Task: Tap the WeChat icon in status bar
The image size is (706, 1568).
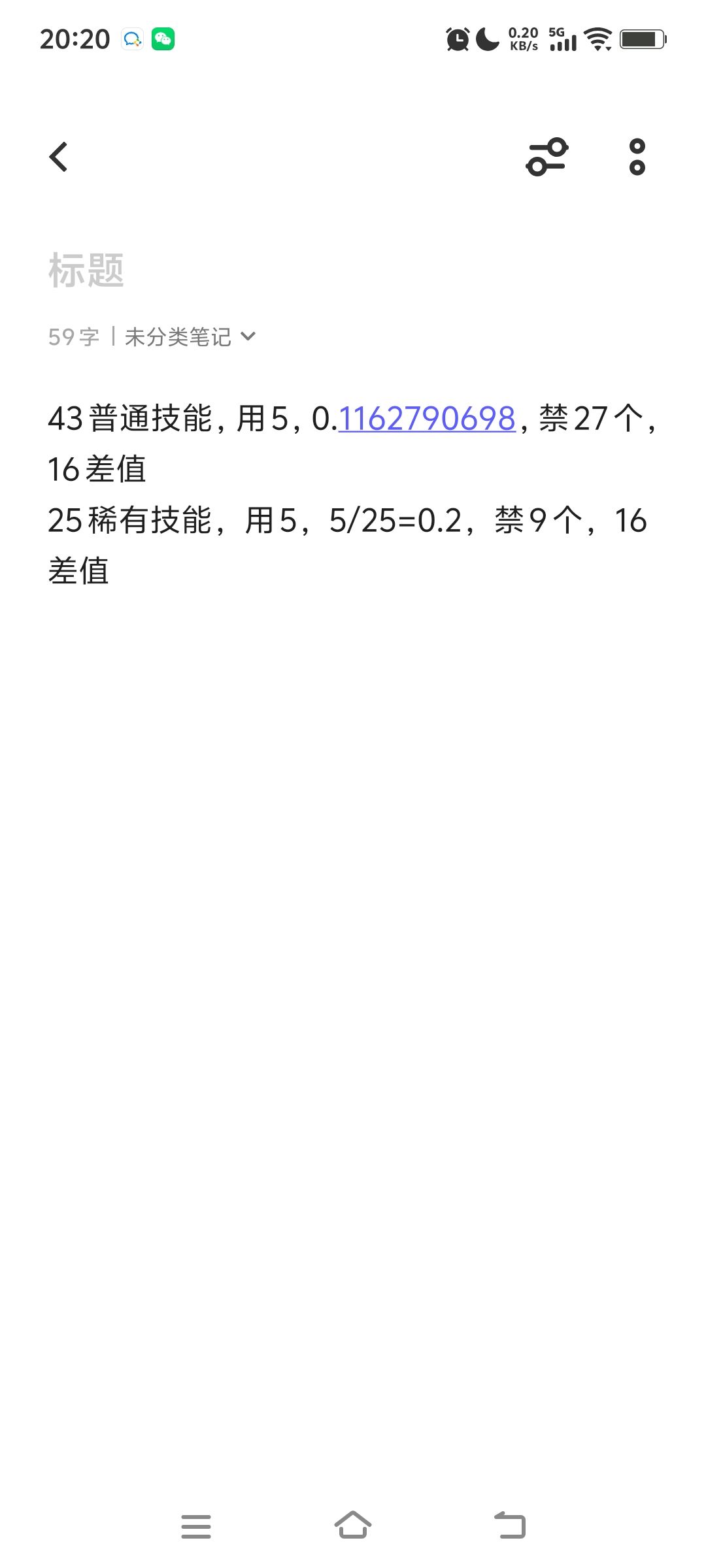Action: (x=165, y=39)
